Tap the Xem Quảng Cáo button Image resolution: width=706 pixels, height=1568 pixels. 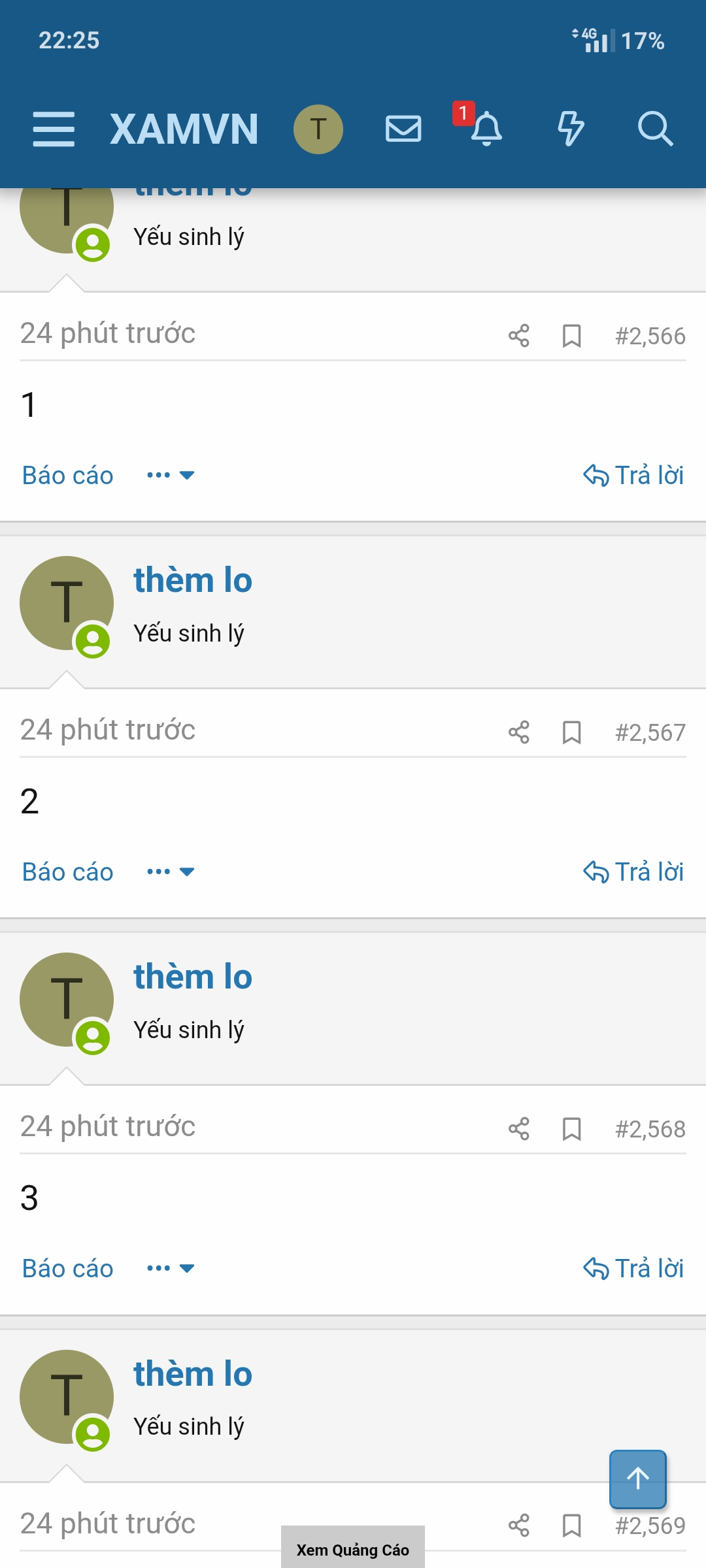(353, 1549)
